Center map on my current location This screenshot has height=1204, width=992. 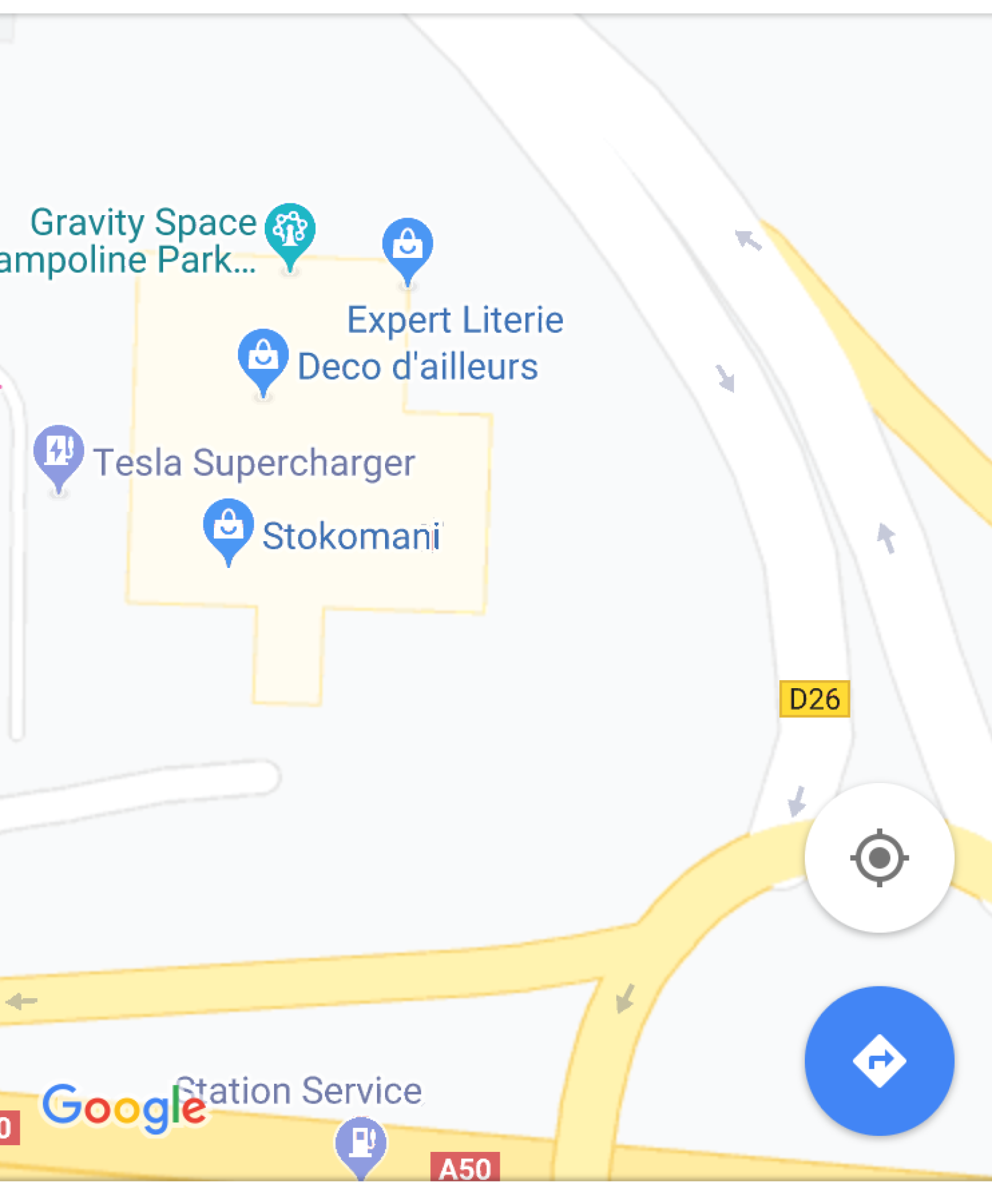tap(879, 857)
